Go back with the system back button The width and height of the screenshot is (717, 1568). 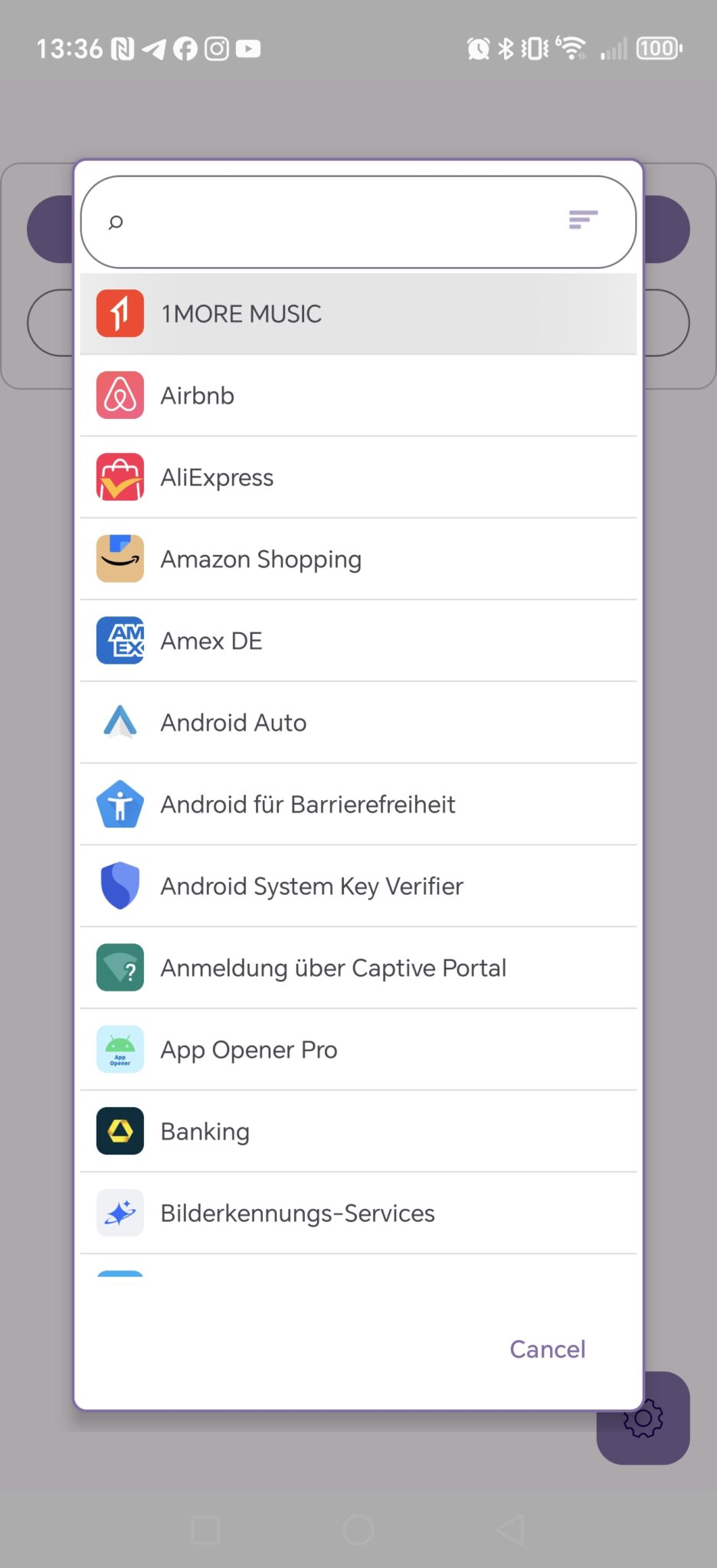(x=510, y=1530)
